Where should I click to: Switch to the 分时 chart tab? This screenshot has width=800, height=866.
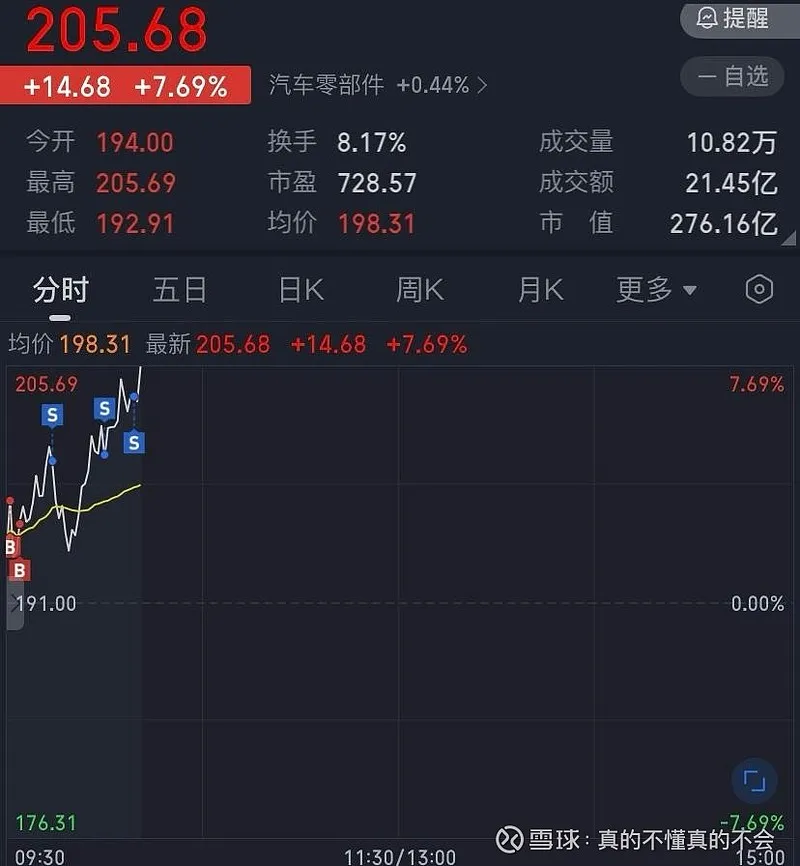[61, 290]
